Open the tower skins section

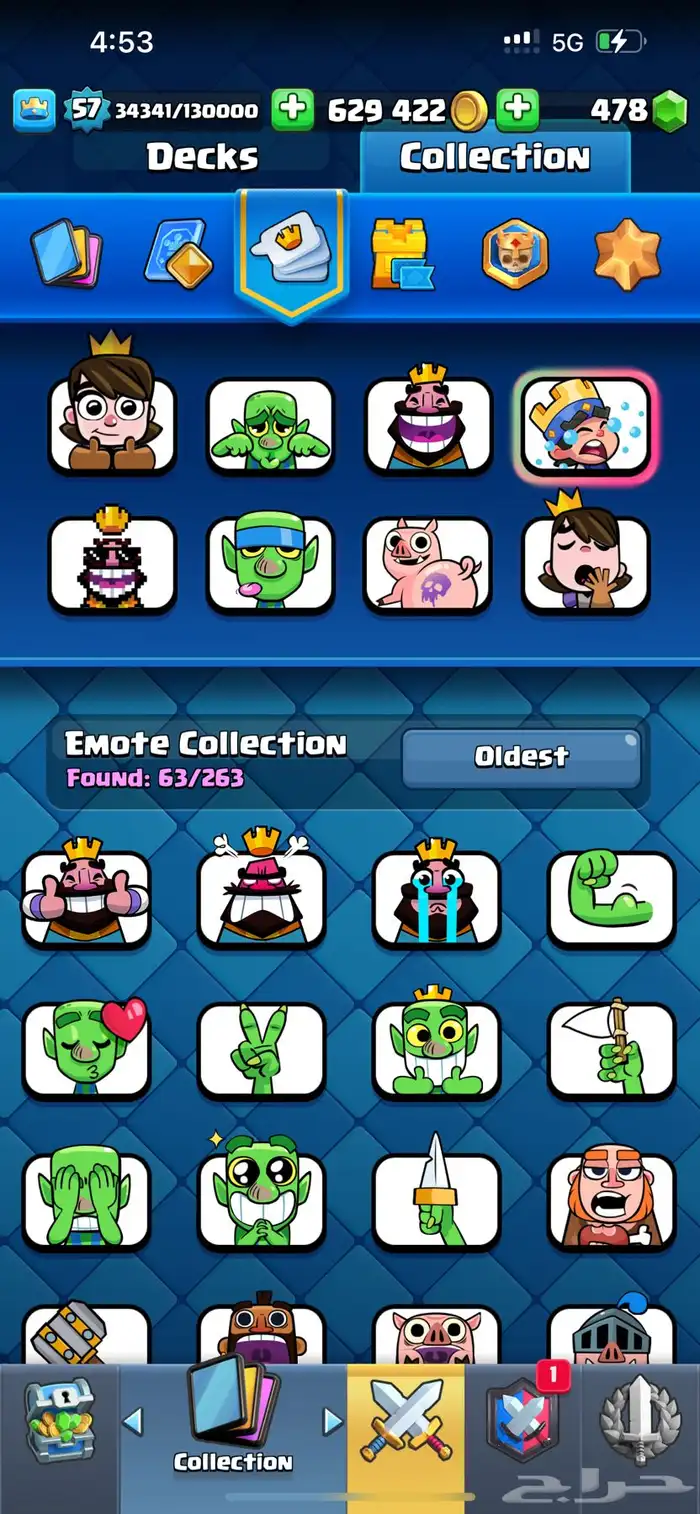coord(403,254)
